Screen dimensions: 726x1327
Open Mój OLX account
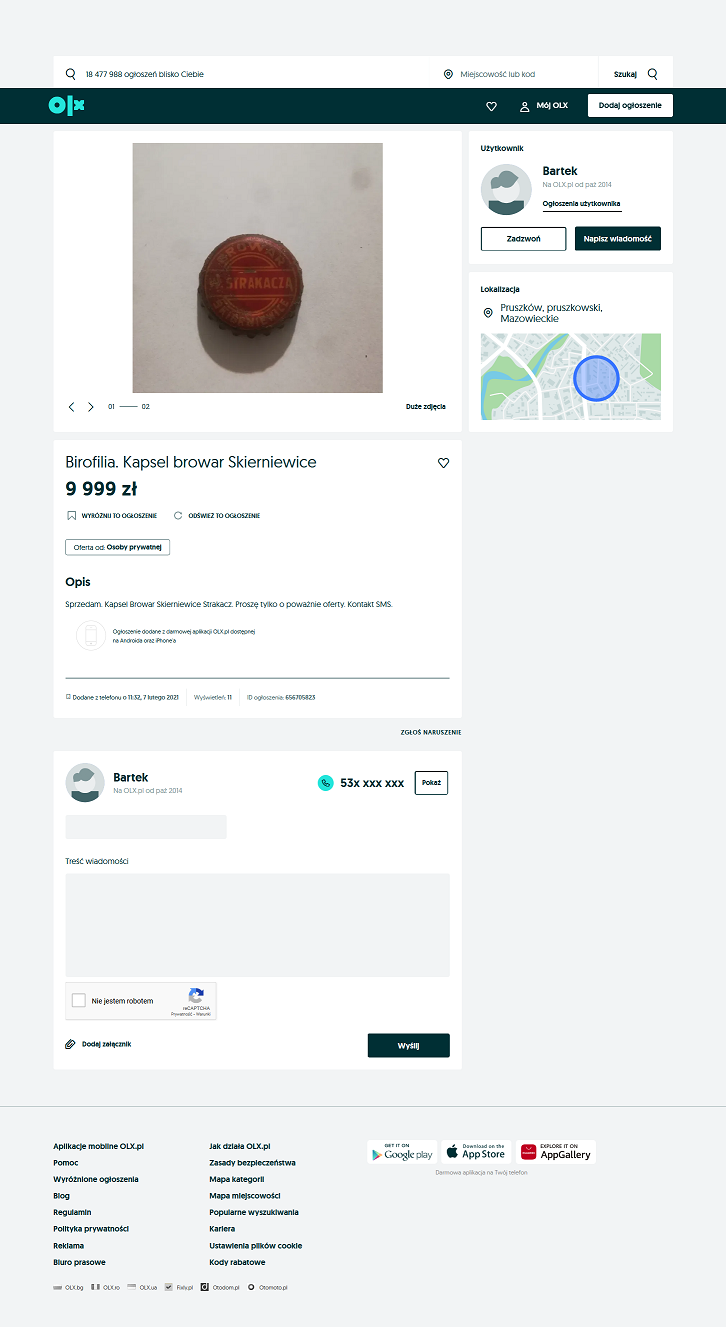[543, 106]
